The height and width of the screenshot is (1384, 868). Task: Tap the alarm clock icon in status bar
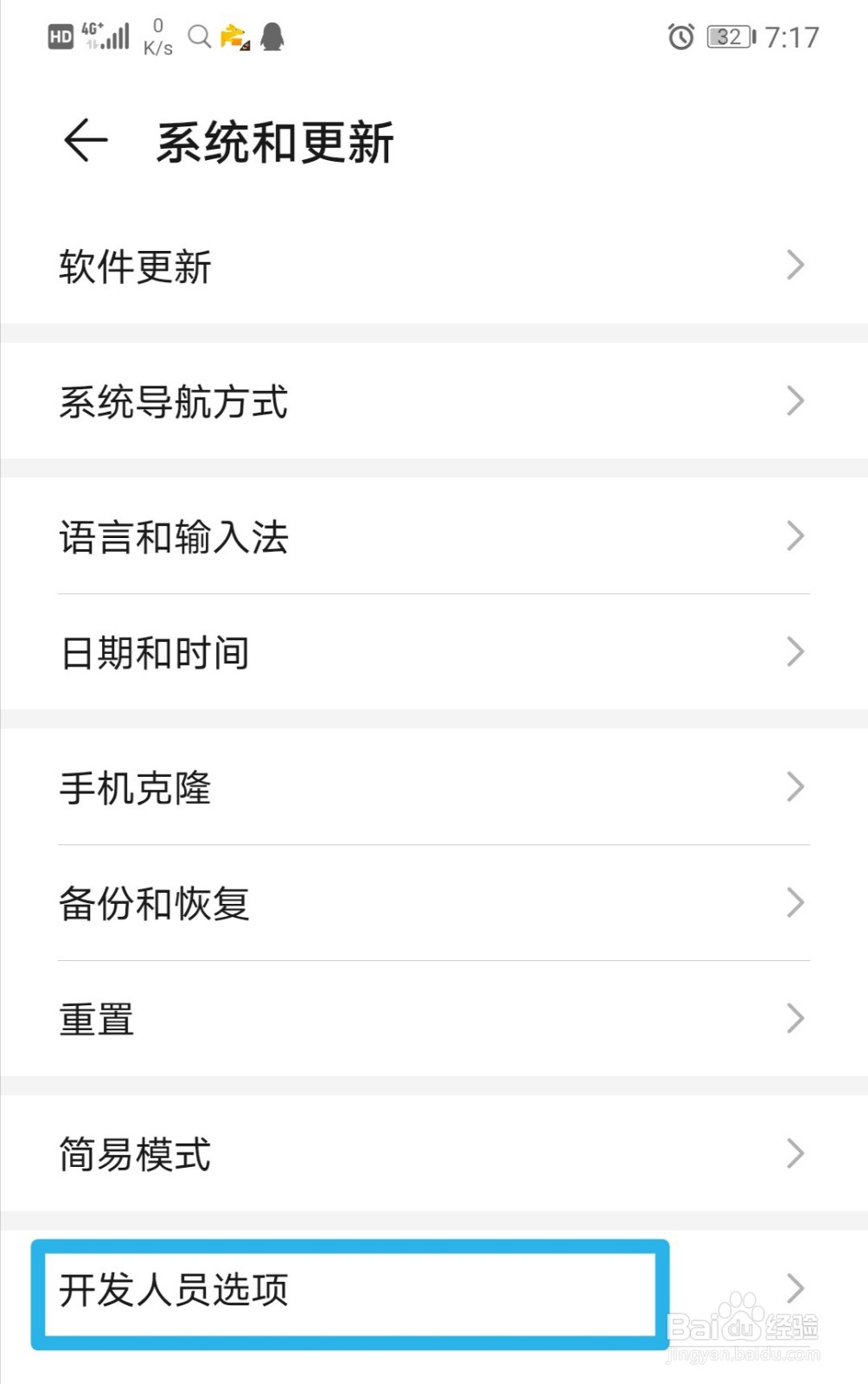680,36
